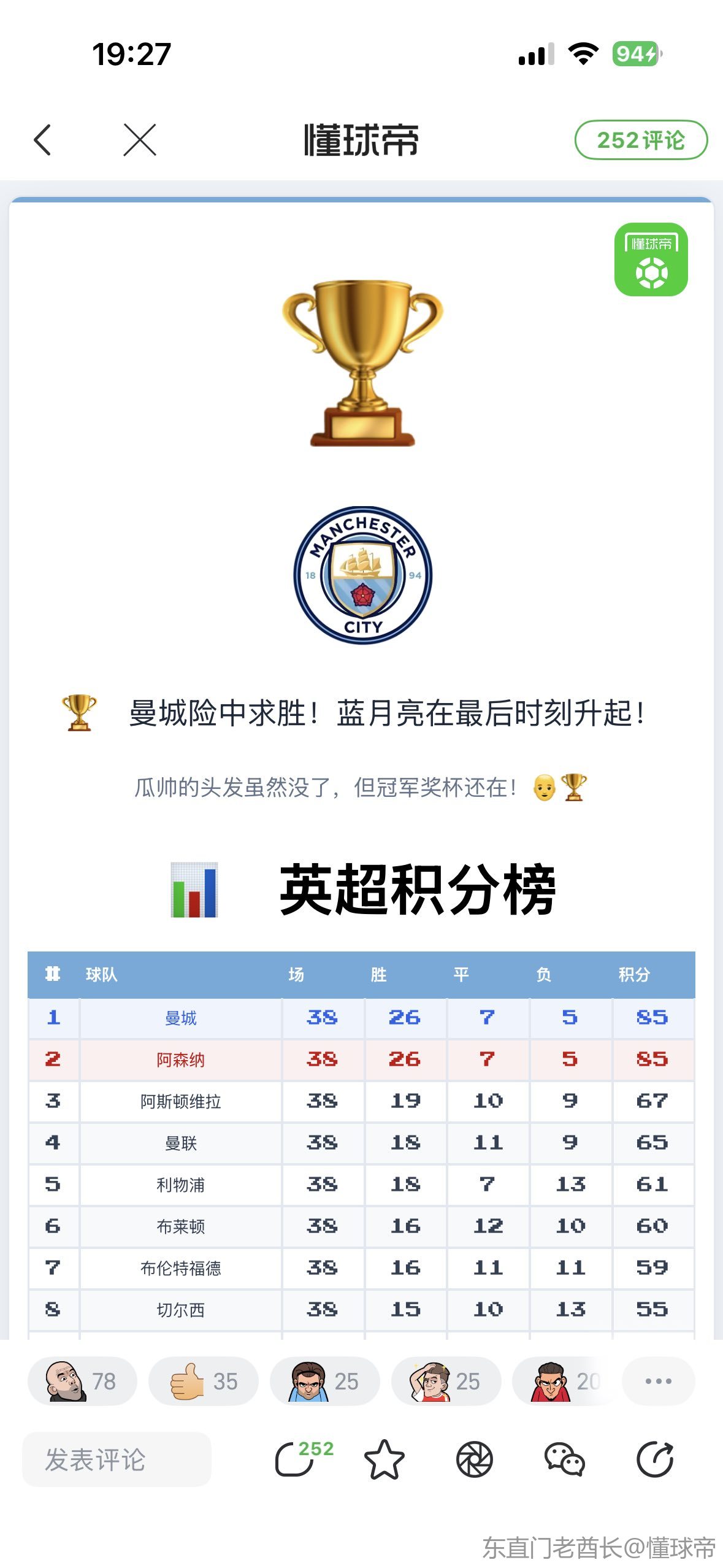Open the 252评论 comments button
The image size is (723, 1568).
click(x=640, y=140)
